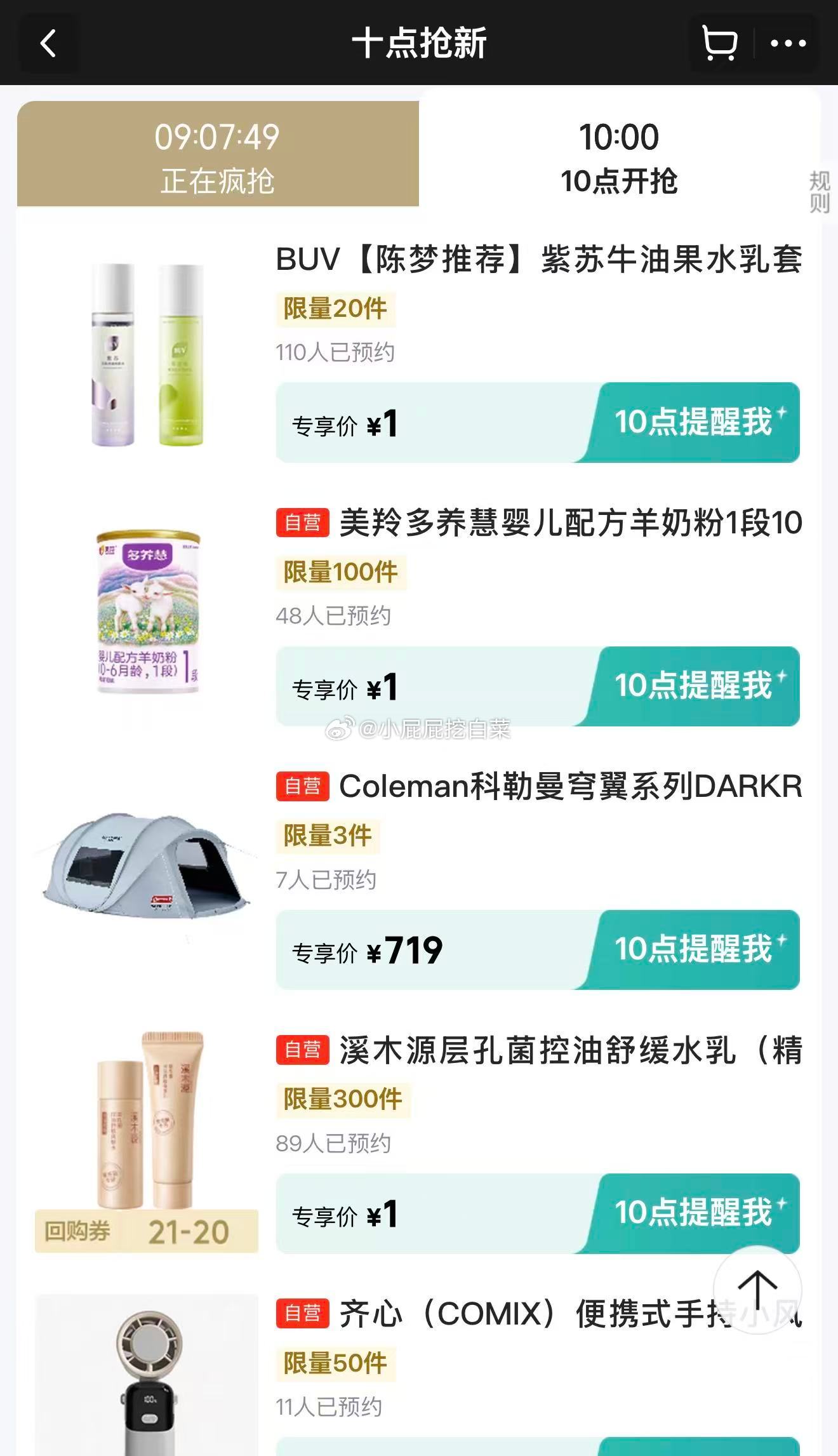The height and width of the screenshot is (1456, 838).
Task: Open the 规则 rules link
Action: (x=819, y=192)
